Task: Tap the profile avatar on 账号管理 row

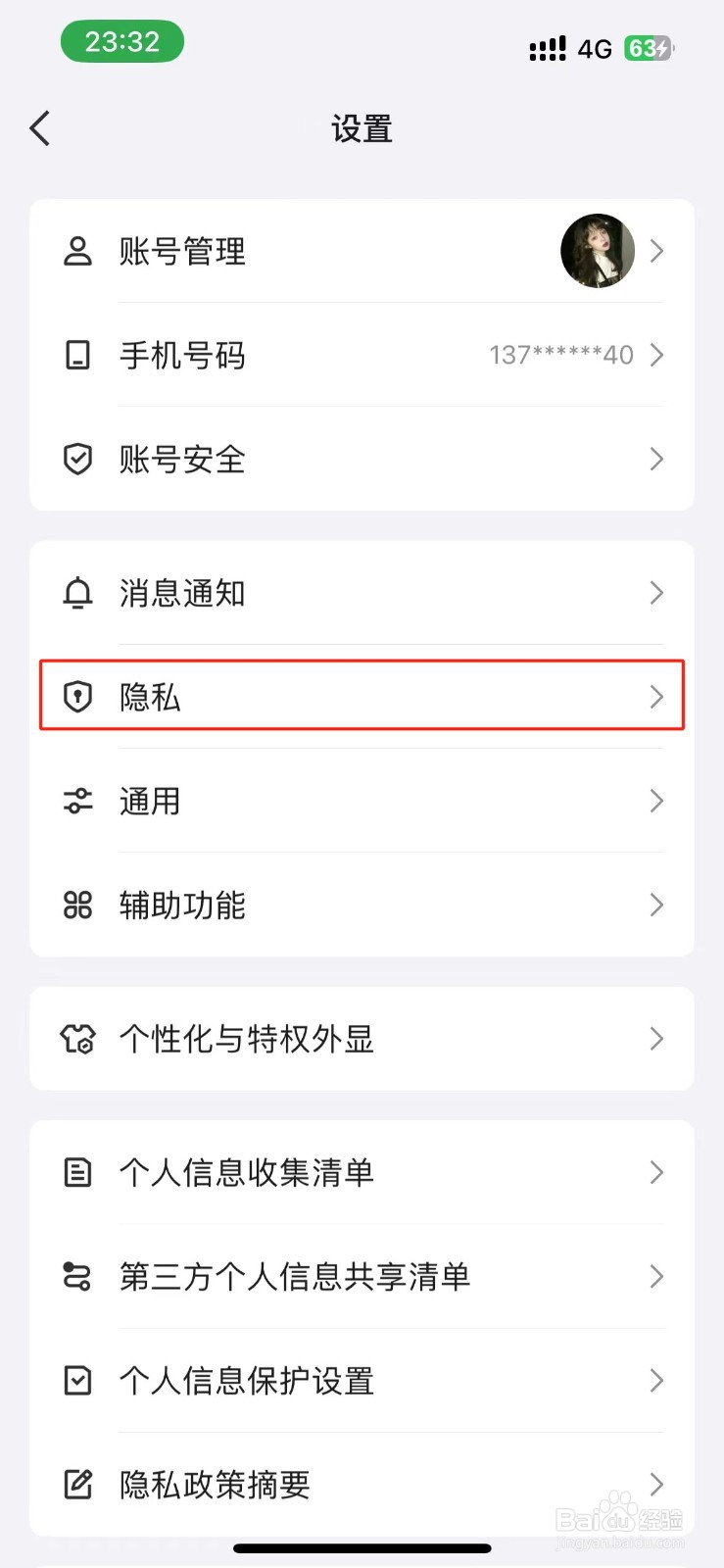Action: (x=598, y=251)
